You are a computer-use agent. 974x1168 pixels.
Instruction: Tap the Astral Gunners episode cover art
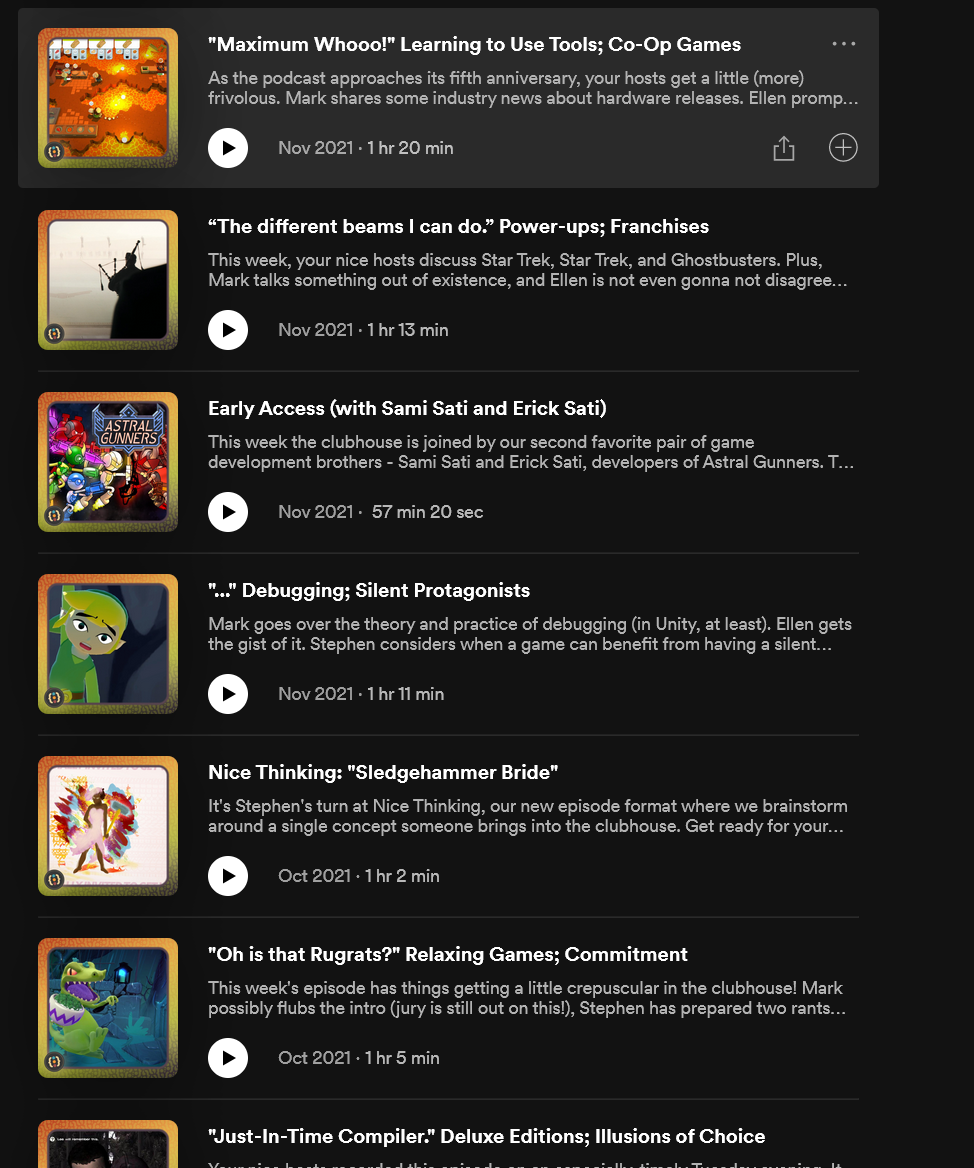coord(108,462)
